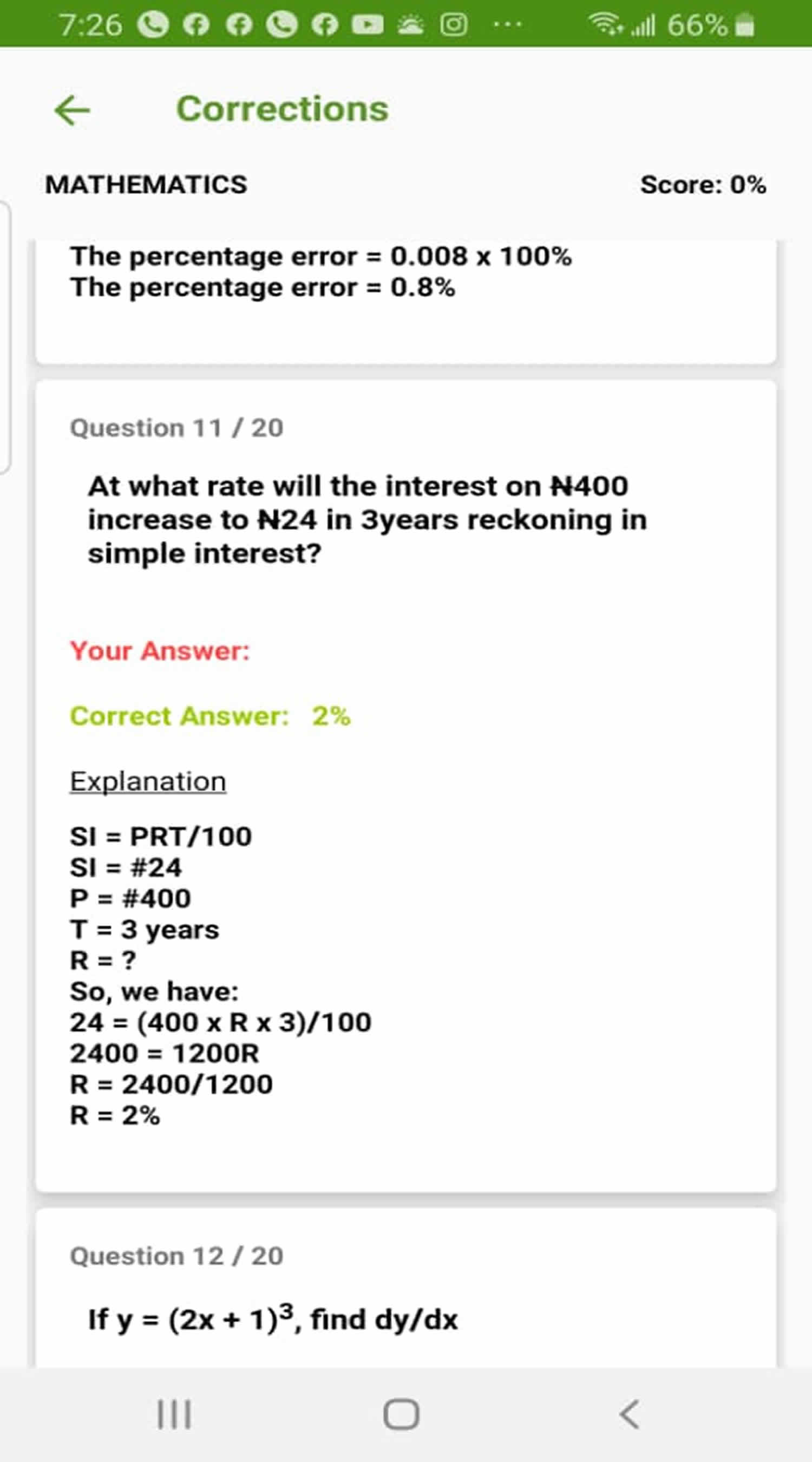Open the system recent apps view
812x1462 pixels.
tap(174, 1414)
